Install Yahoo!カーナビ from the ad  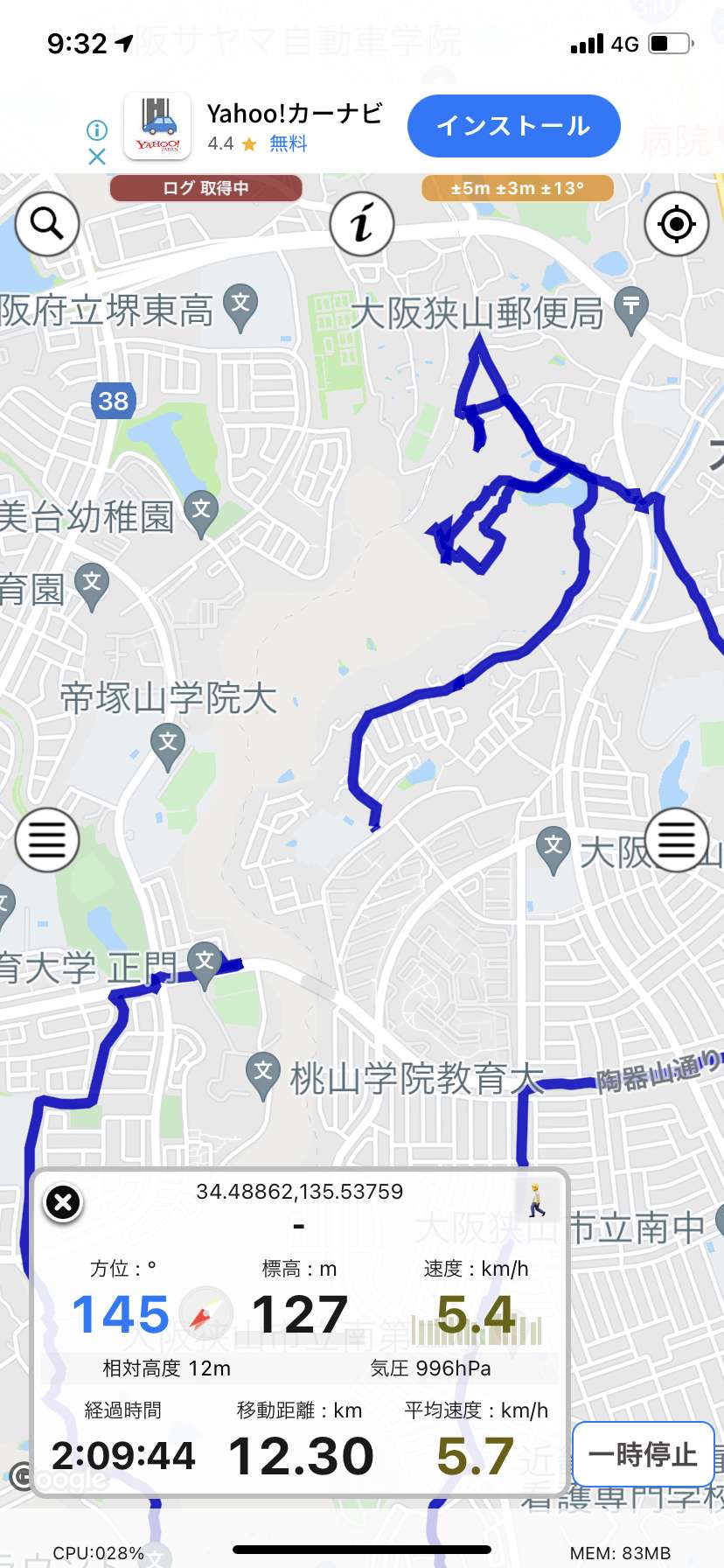[x=514, y=126]
